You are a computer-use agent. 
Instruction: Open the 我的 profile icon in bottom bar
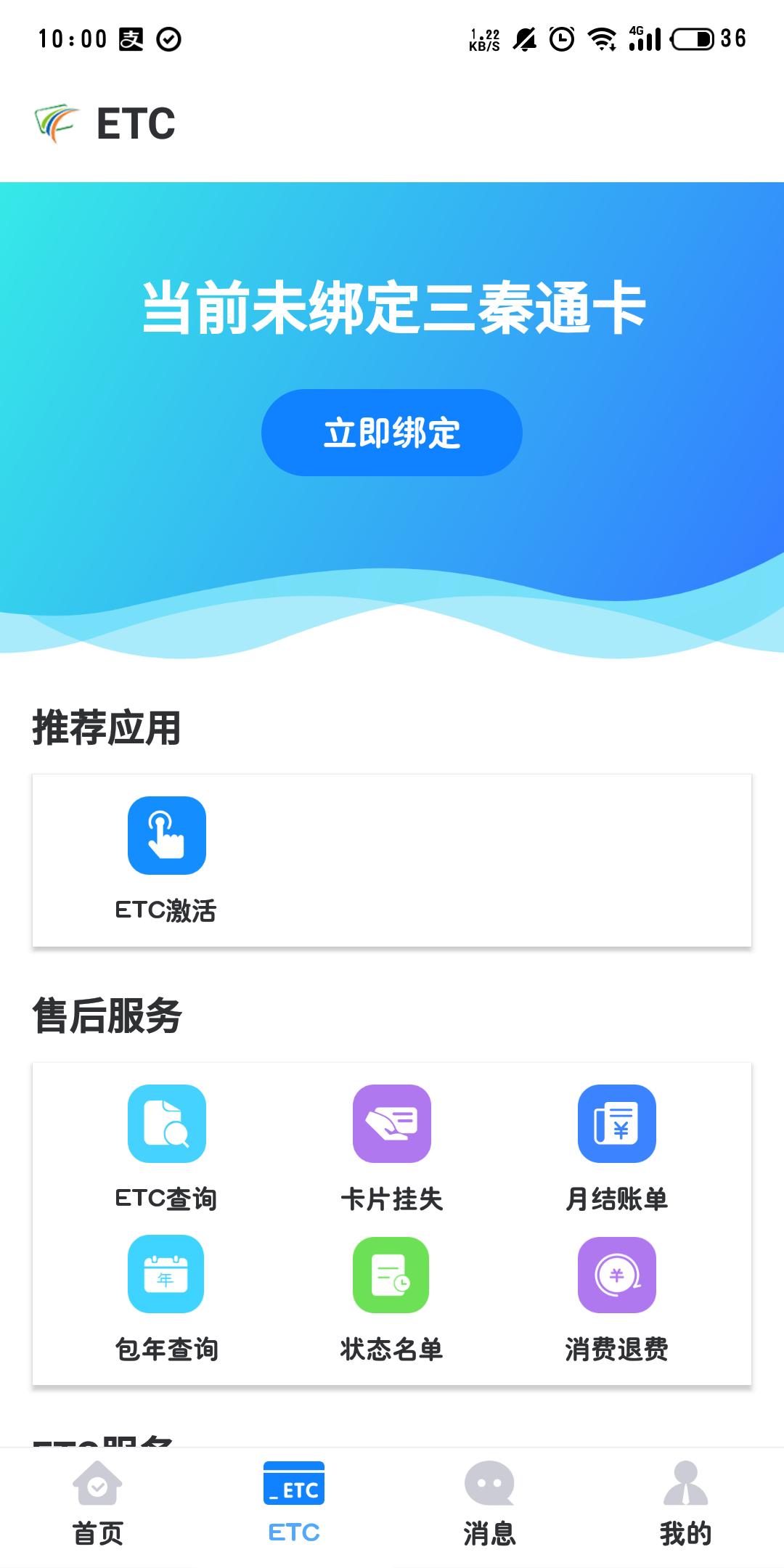tap(685, 1485)
